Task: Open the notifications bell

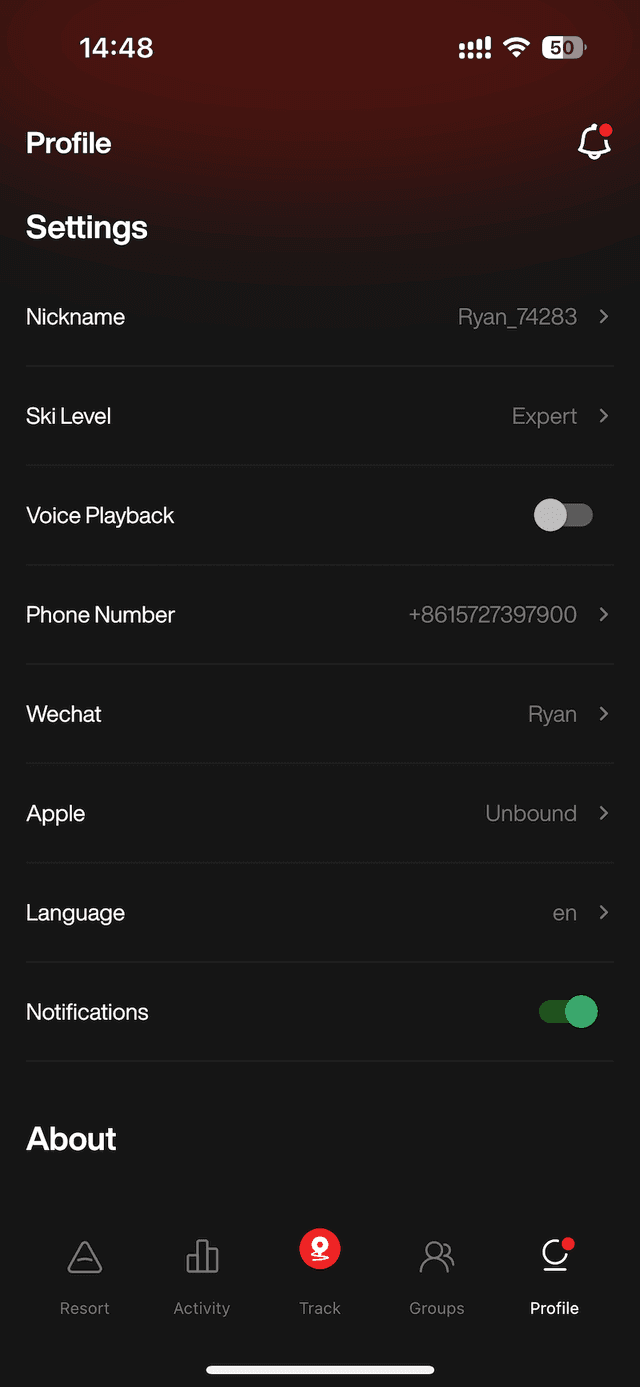Action: tap(594, 142)
